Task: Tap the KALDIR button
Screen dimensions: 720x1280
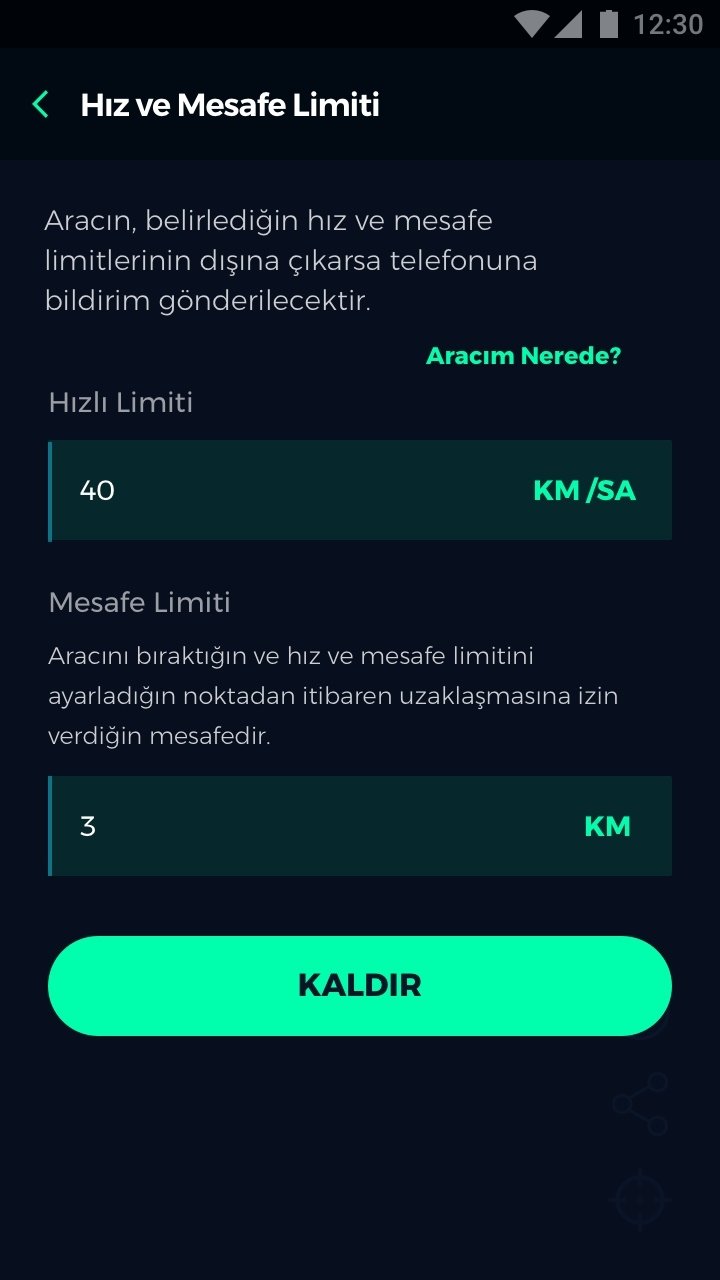Action: (360, 985)
